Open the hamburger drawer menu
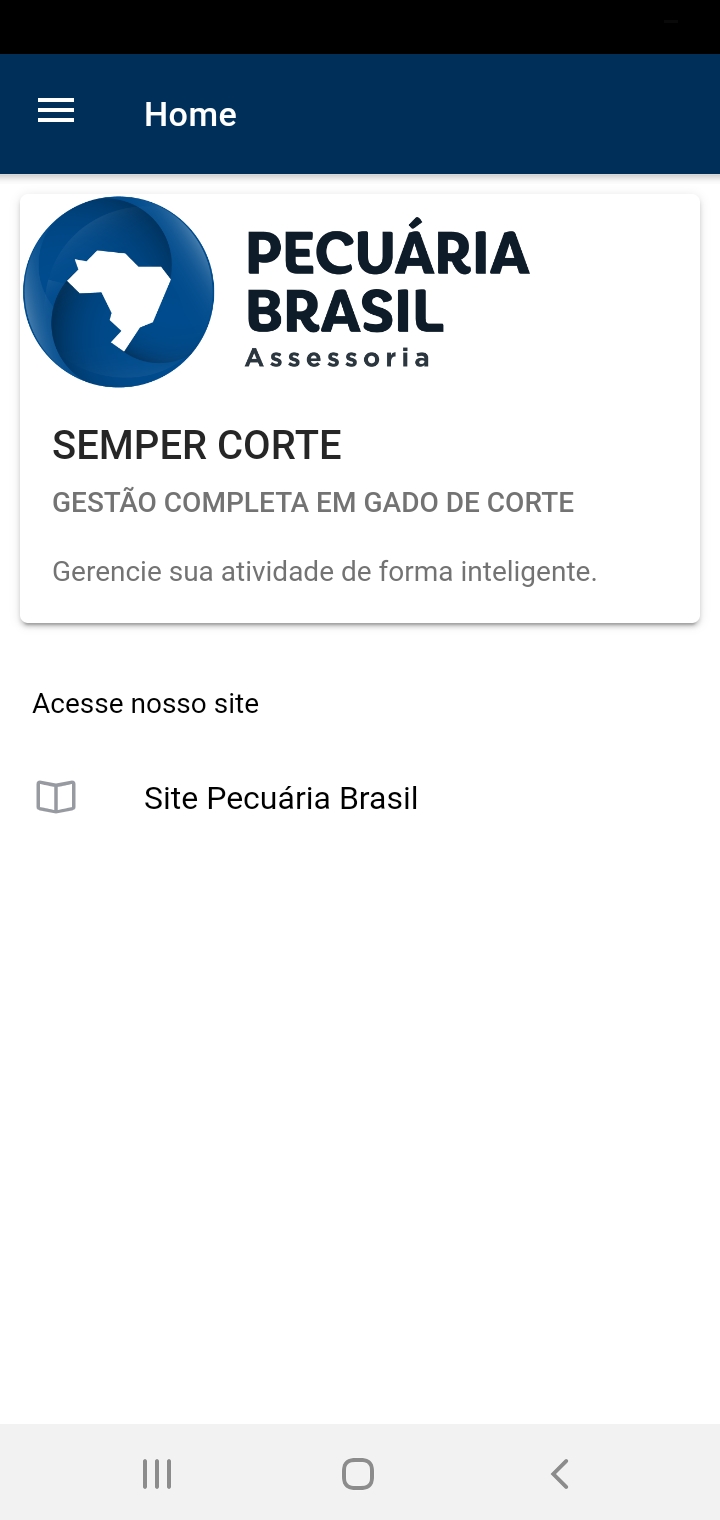Viewport: 720px width, 1520px height. pos(56,112)
